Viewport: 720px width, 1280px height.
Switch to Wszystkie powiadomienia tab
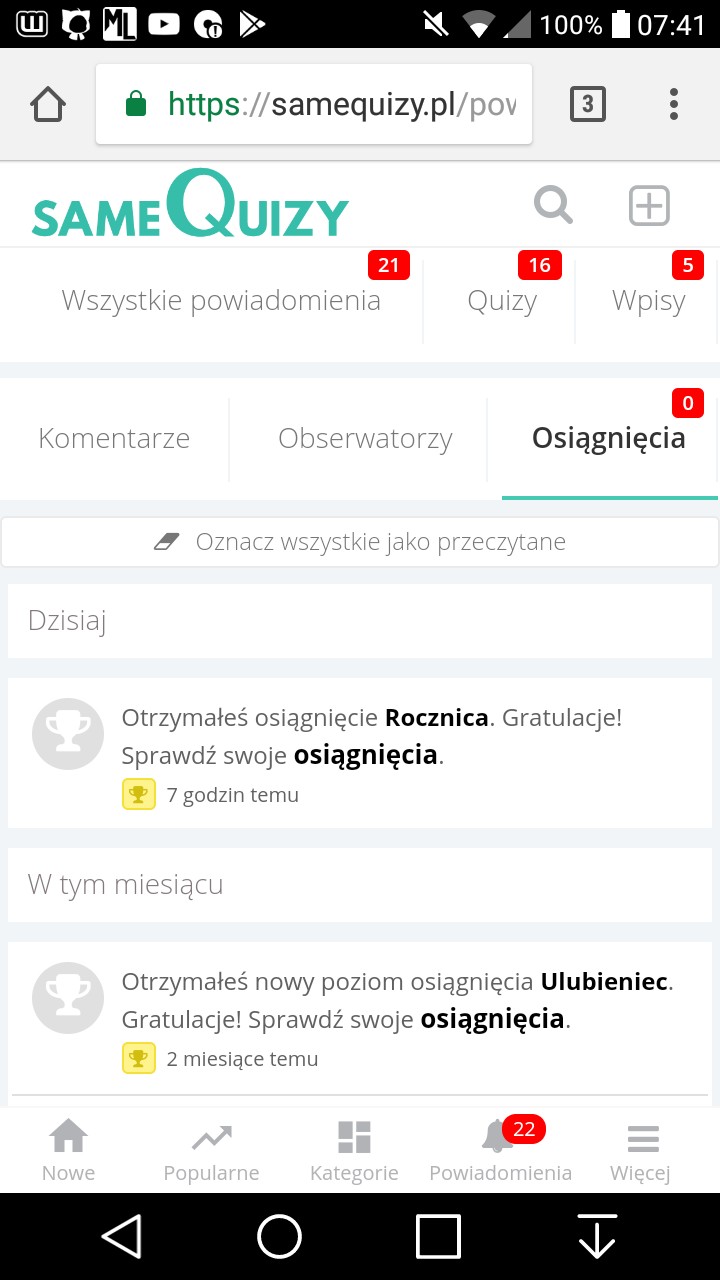pyautogui.click(x=221, y=301)
